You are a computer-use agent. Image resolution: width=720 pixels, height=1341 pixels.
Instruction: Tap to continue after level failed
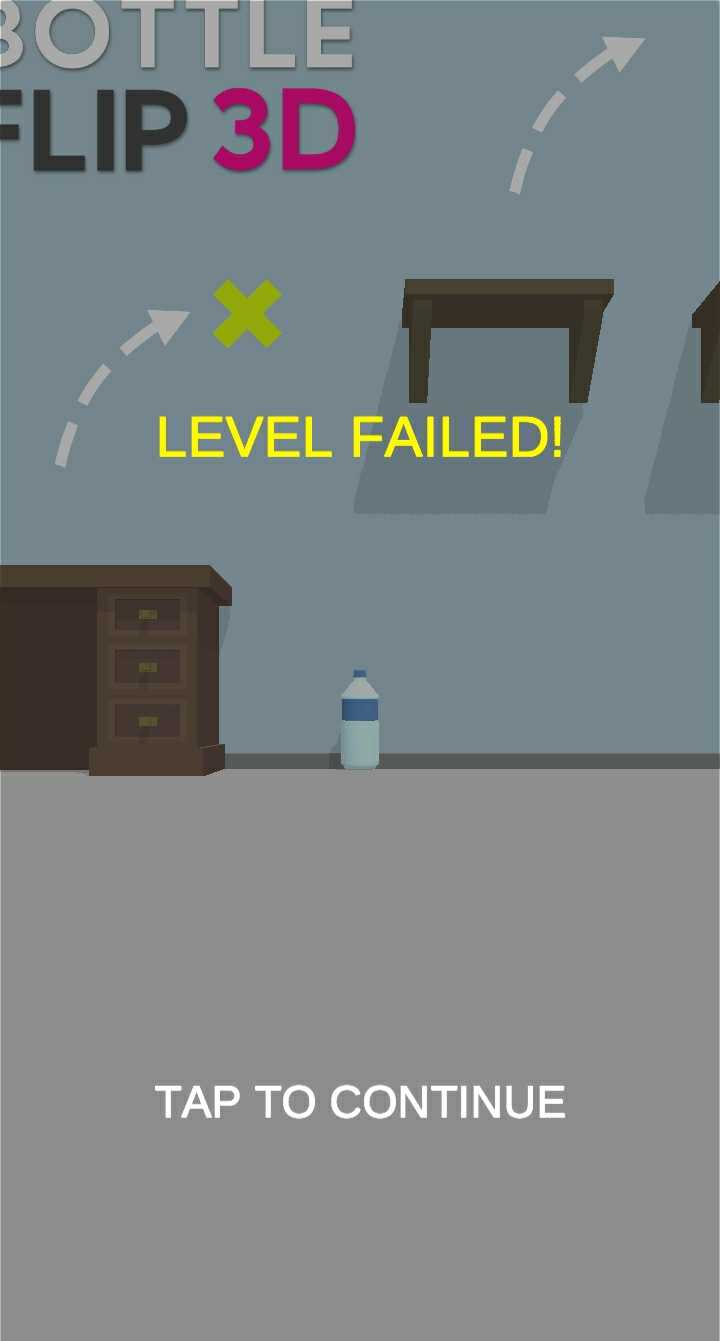[360, 1102]
